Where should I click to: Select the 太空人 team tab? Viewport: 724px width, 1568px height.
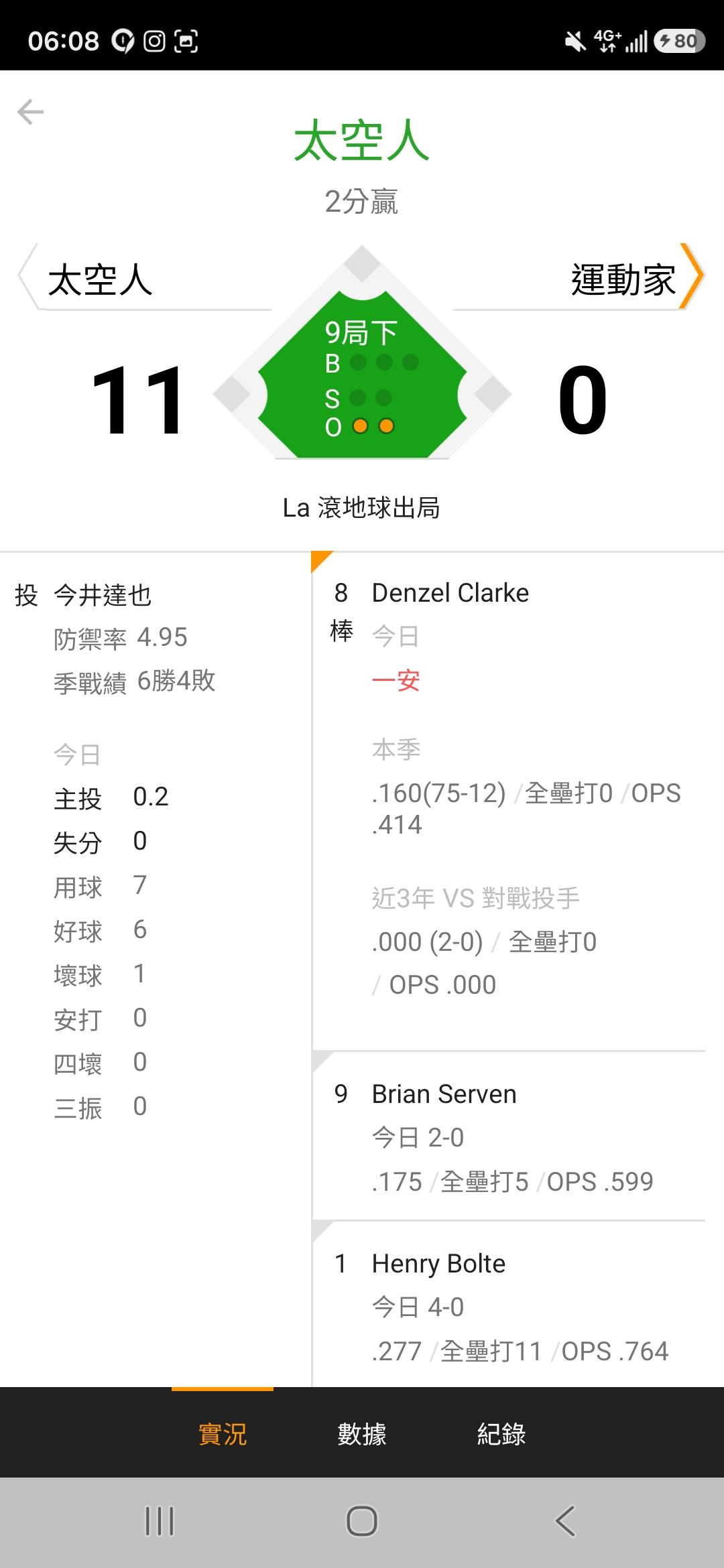(x=145, y=278)
